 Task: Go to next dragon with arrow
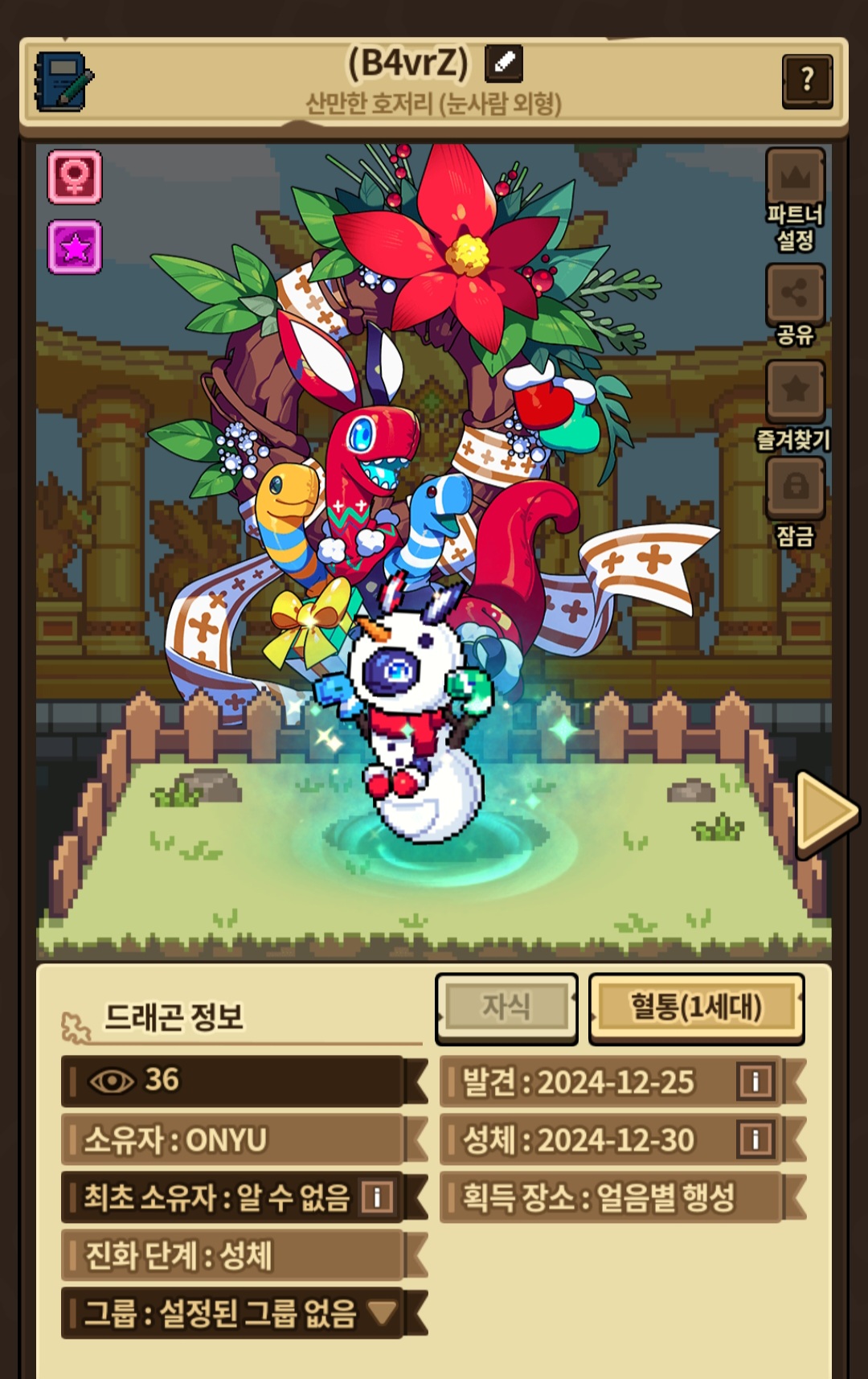[825, 812]
